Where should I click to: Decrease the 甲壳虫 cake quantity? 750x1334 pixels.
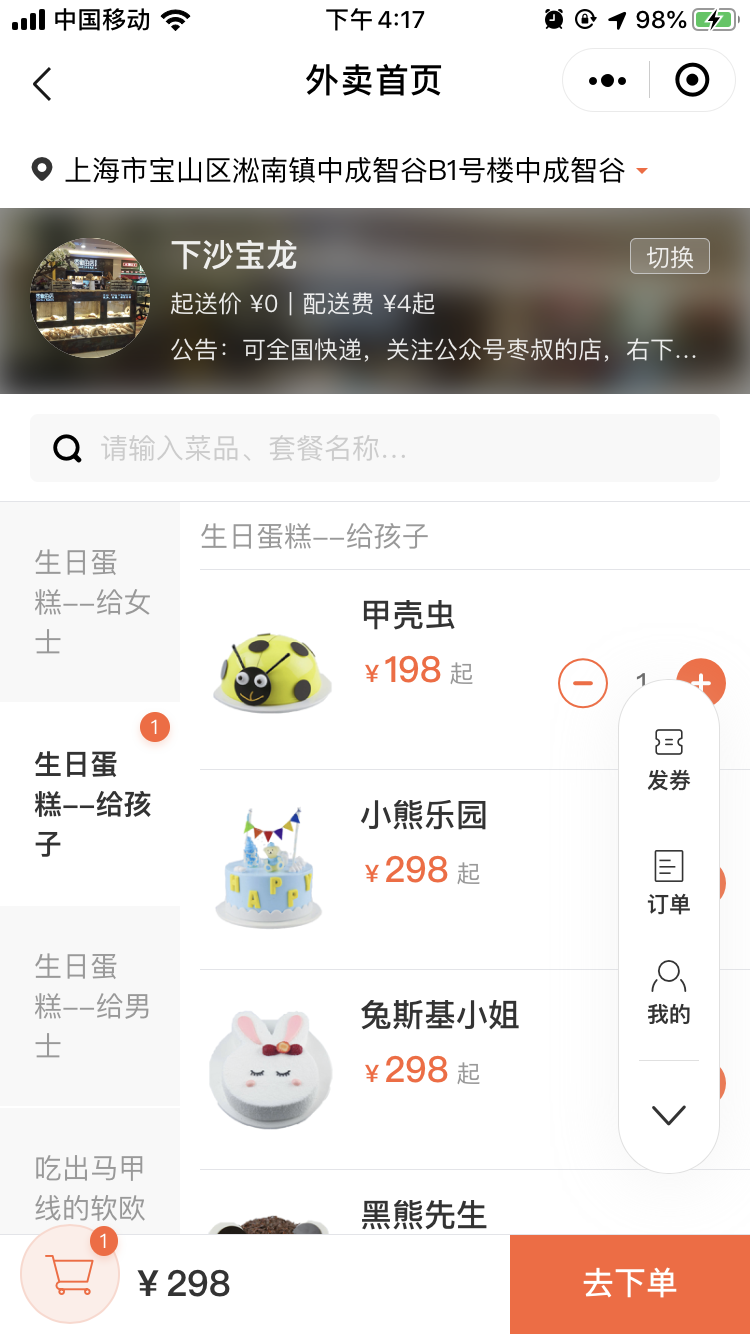[x=582, y=684]
